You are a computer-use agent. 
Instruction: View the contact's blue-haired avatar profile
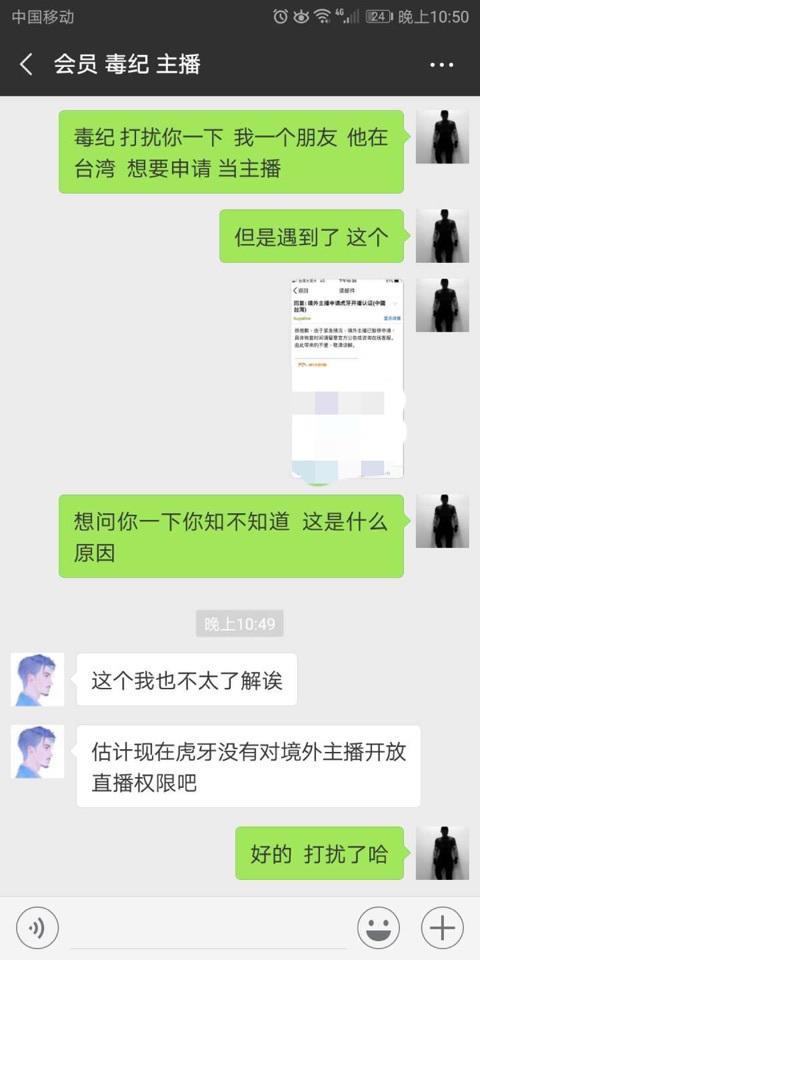tap(37, 680)
